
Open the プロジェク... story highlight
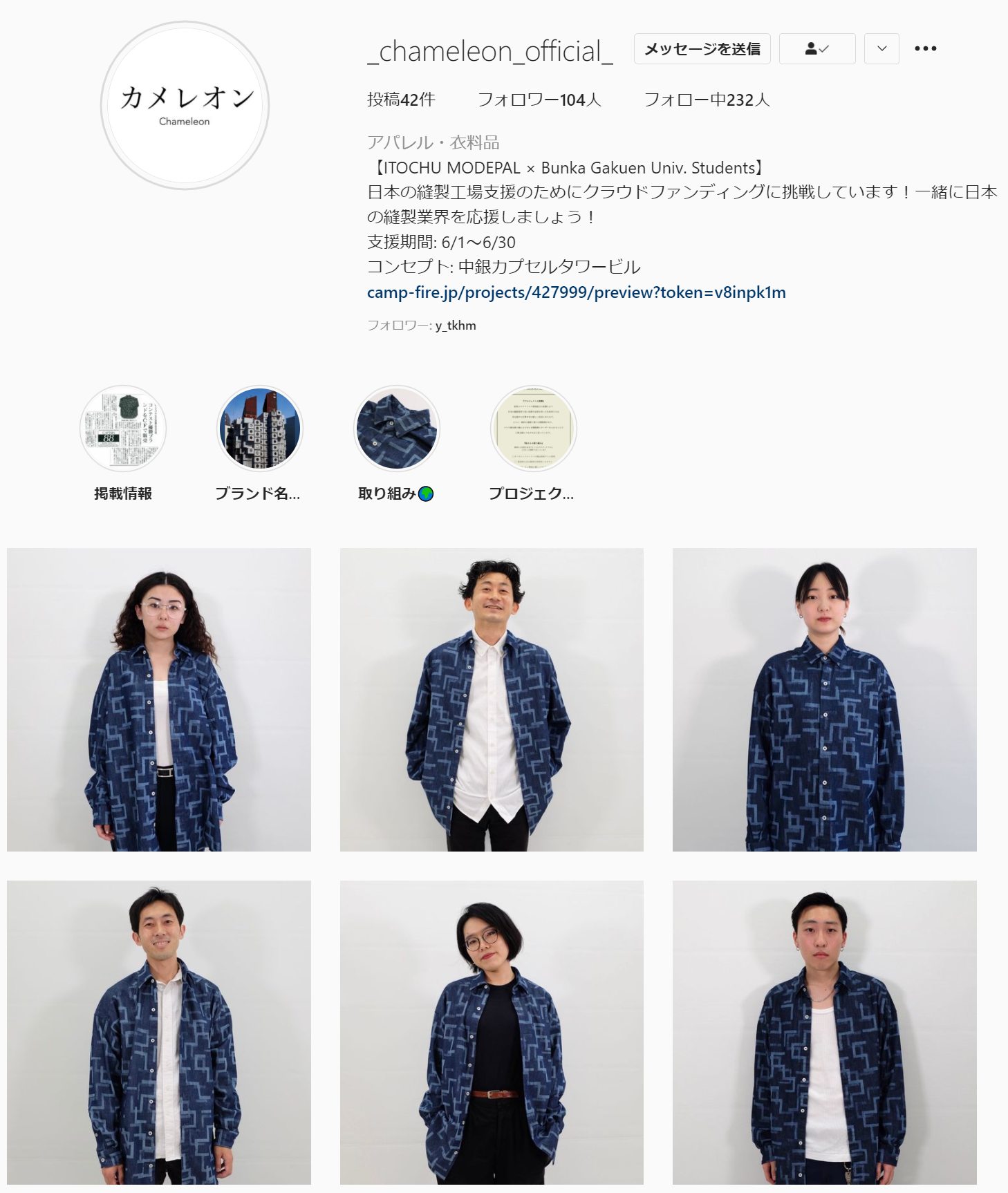coord(533,429)
